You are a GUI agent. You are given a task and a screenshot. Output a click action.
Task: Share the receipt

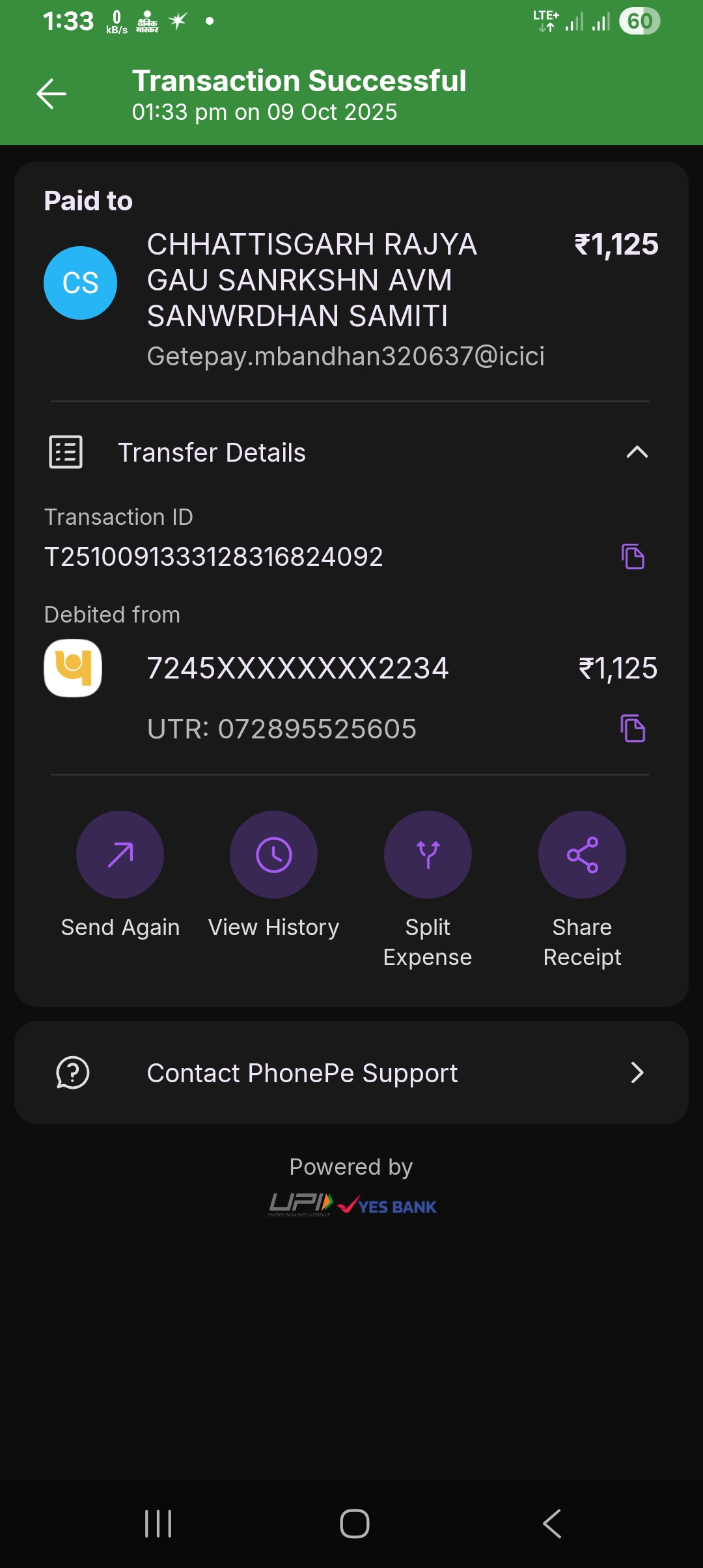point(582,855)
